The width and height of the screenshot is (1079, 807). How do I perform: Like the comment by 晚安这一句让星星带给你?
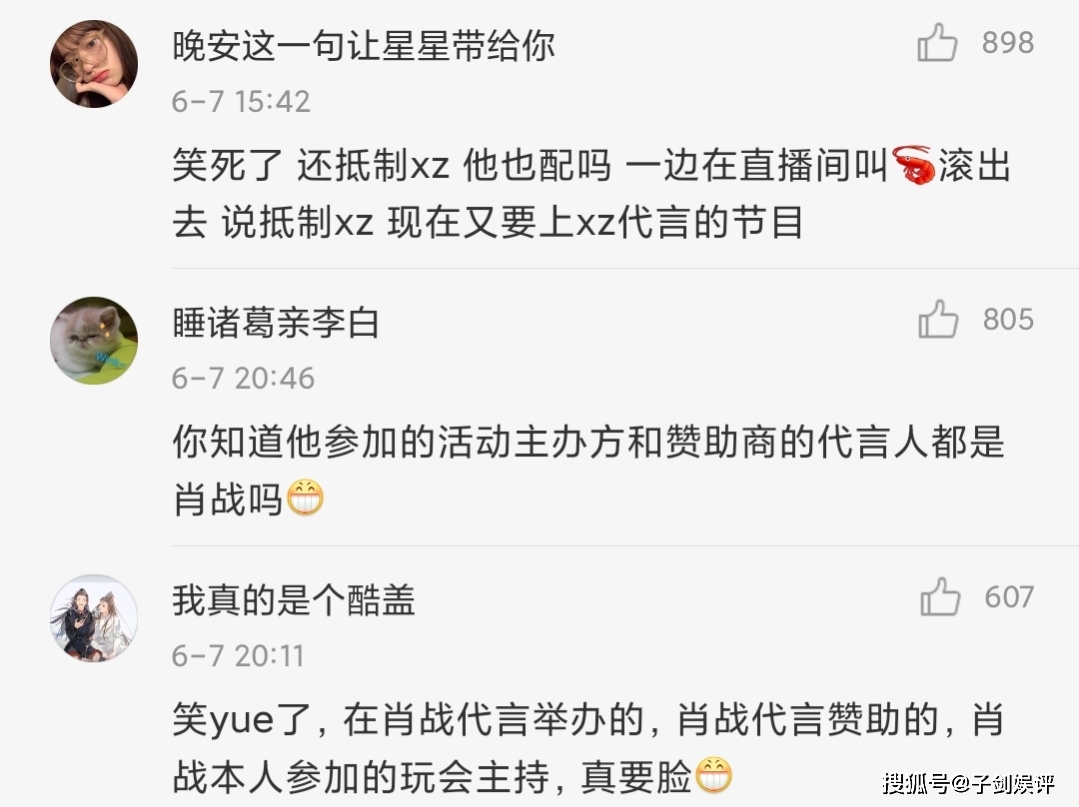pos(938,43)
